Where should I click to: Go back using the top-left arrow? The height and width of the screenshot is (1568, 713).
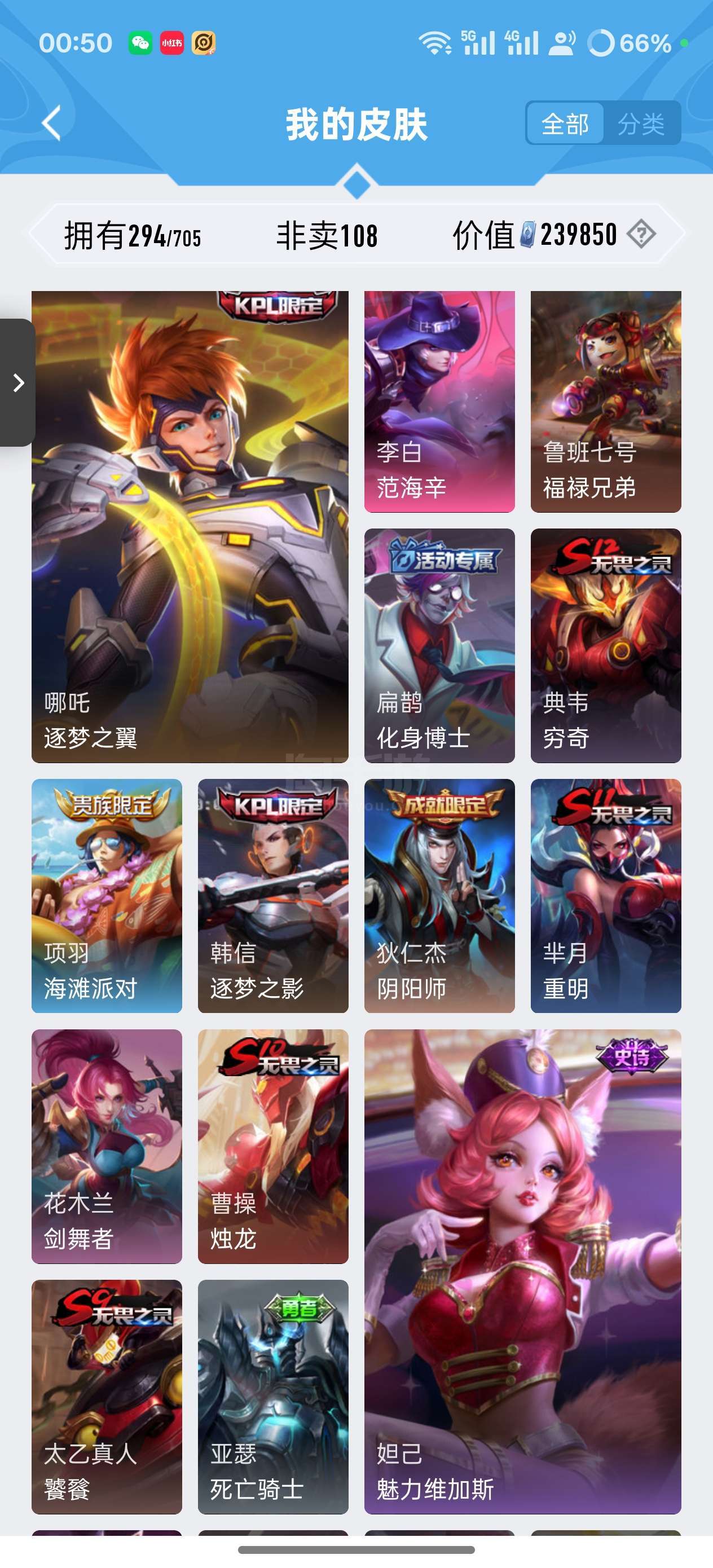[x=52, y=123]
